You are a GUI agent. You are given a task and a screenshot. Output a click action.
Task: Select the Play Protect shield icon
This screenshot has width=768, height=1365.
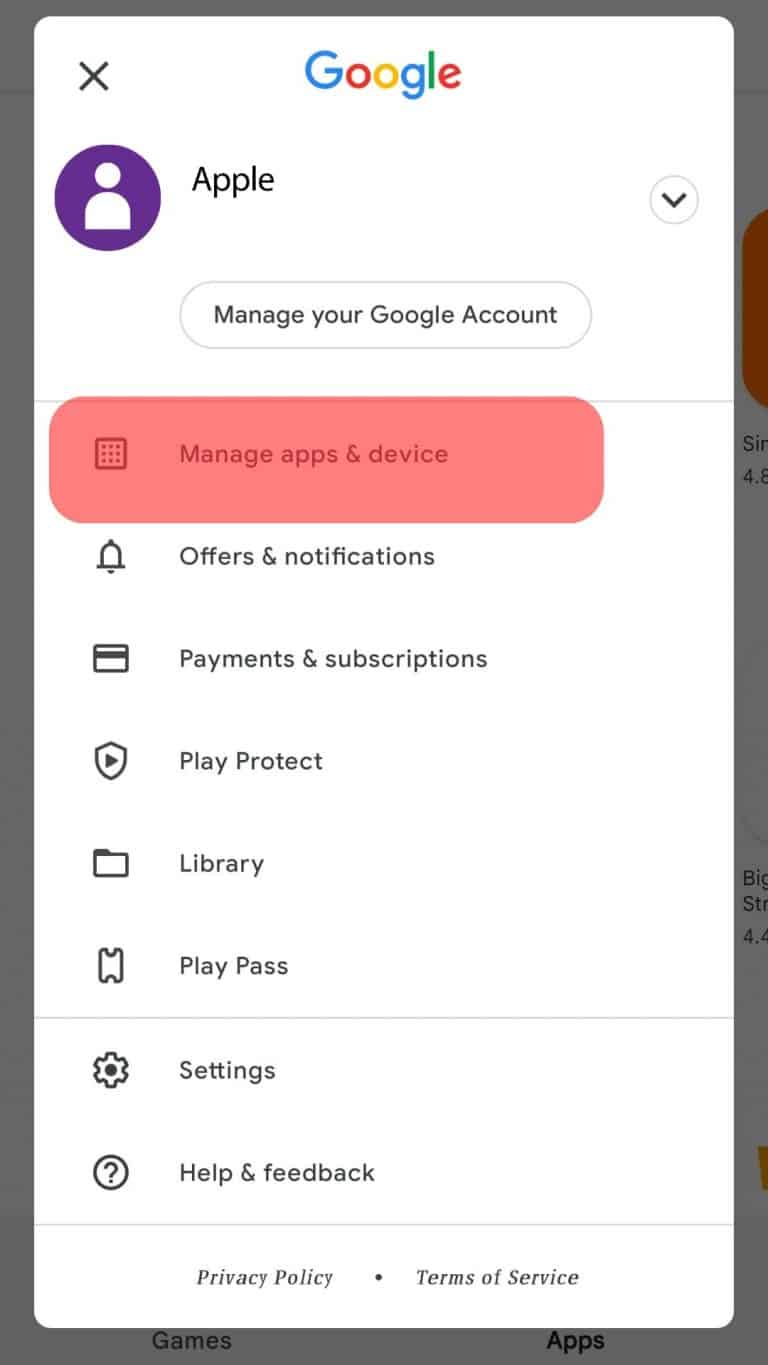click(110, 761)
